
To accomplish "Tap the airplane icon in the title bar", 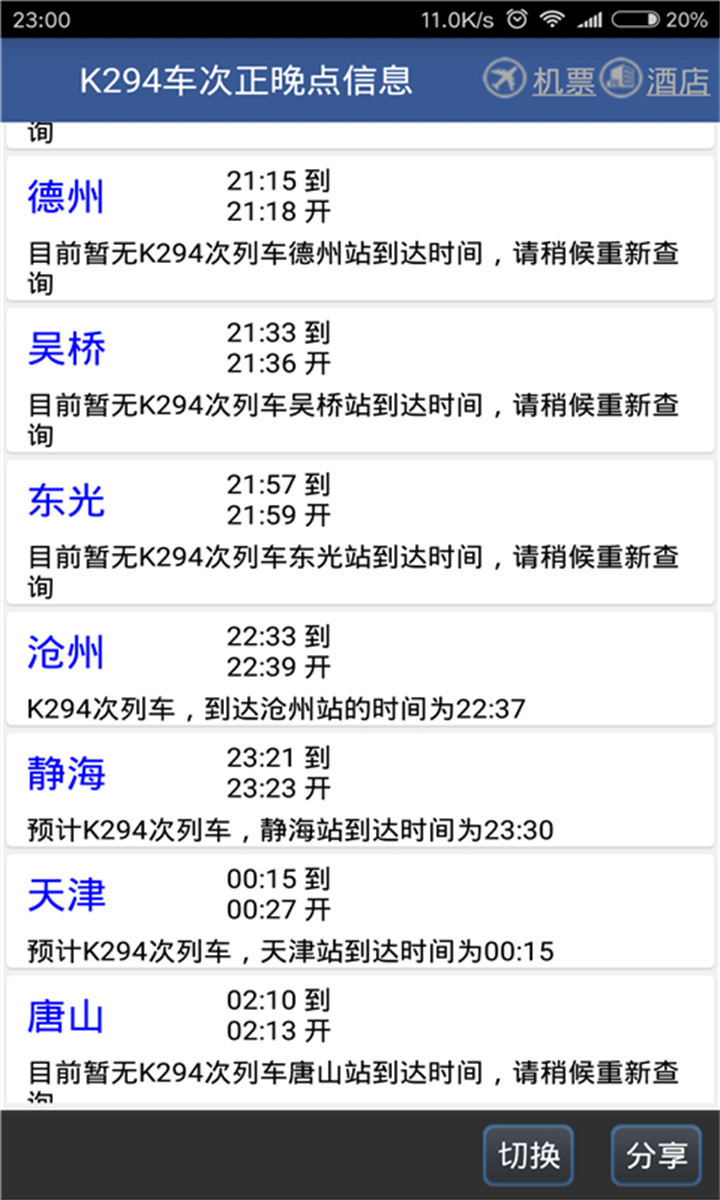I will pos(507,80).
